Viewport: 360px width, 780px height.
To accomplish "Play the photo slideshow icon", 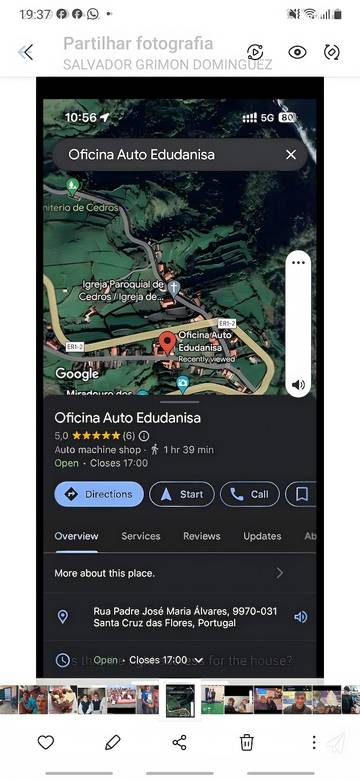I will pyautogui.click(x=255, y=52).
